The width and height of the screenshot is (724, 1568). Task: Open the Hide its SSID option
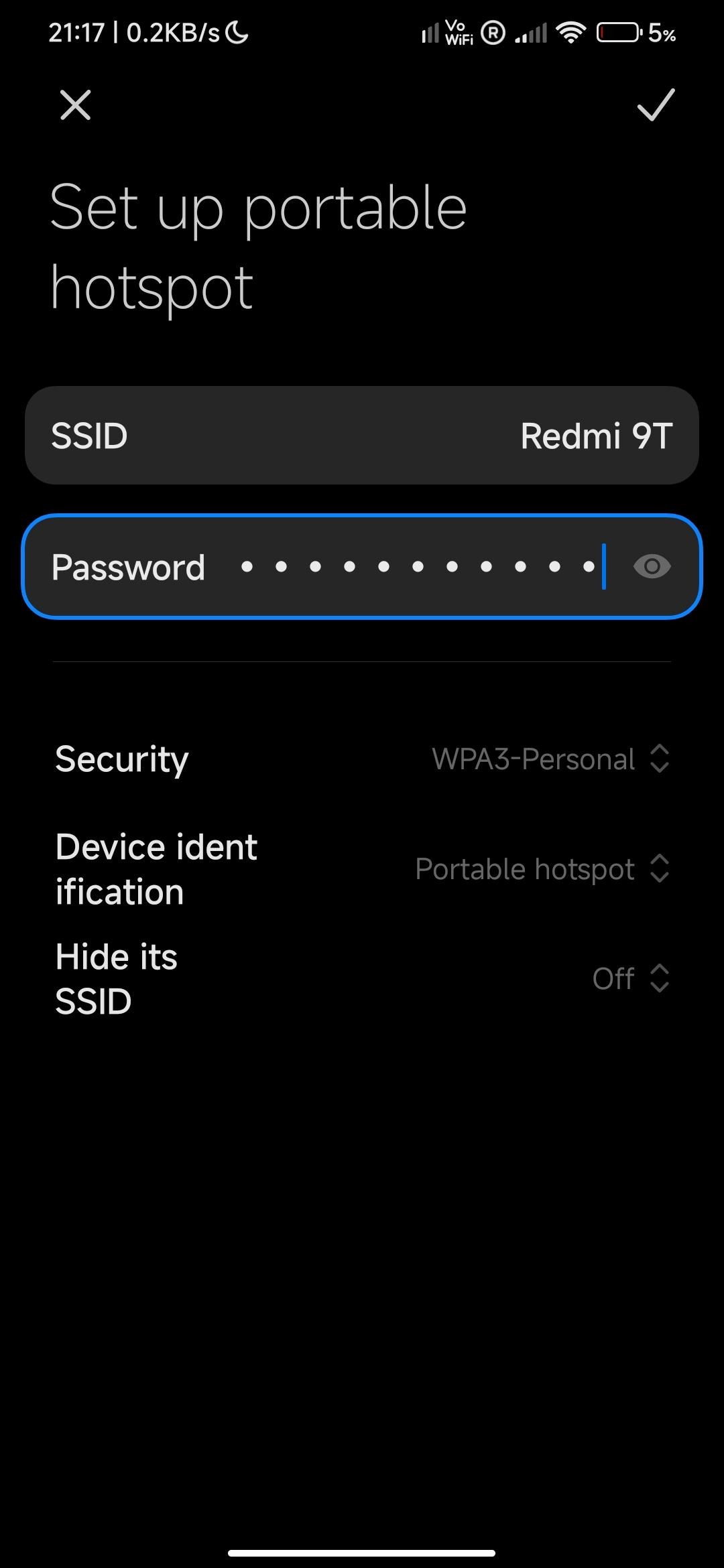pos(362,978)
